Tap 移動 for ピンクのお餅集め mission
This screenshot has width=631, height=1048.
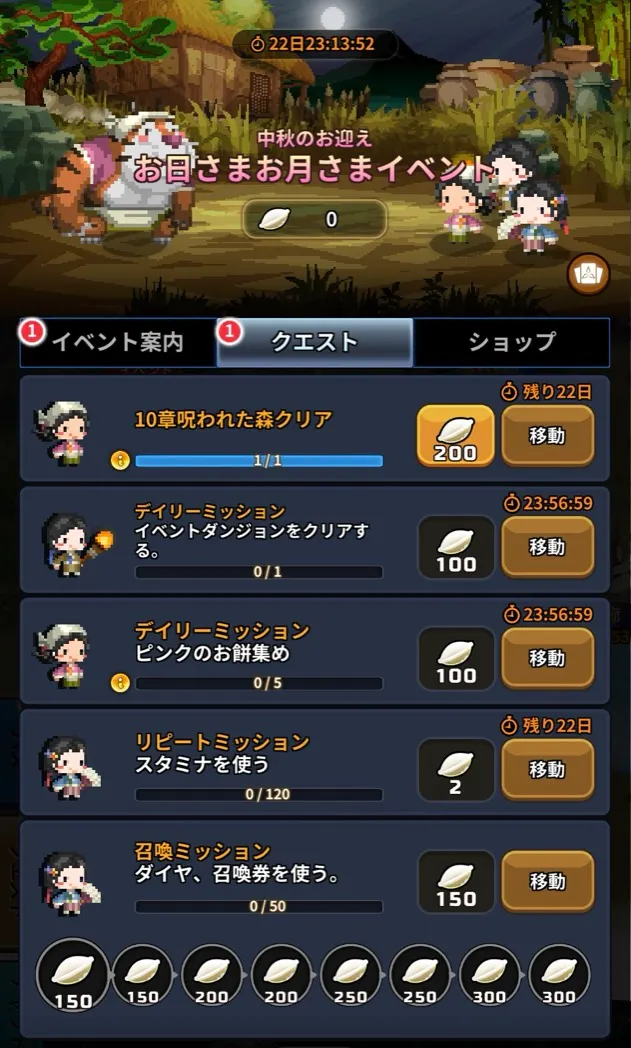547,658
